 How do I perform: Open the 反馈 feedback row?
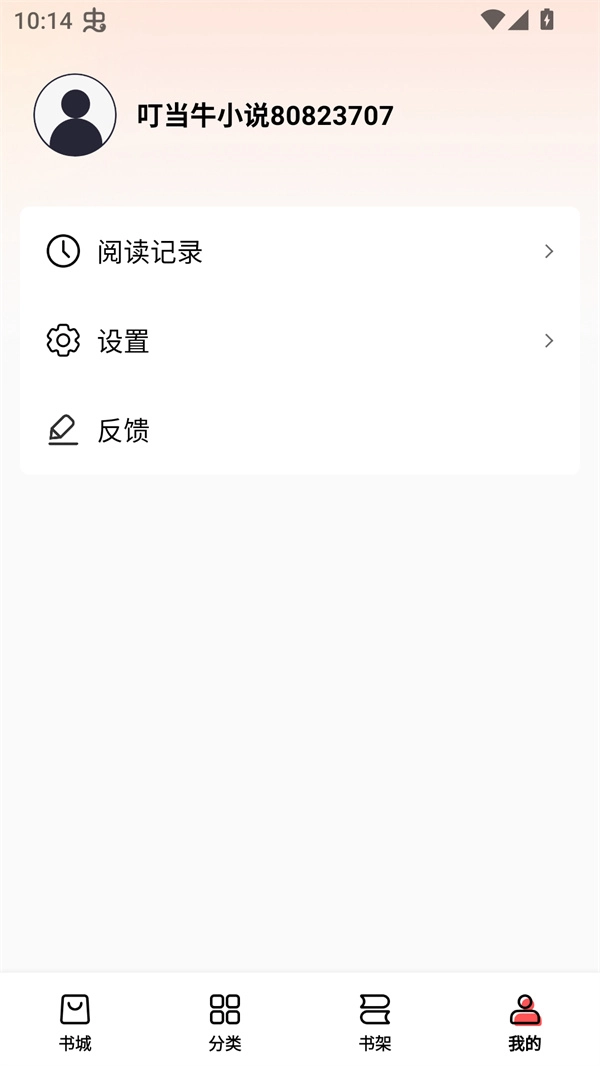299,431
